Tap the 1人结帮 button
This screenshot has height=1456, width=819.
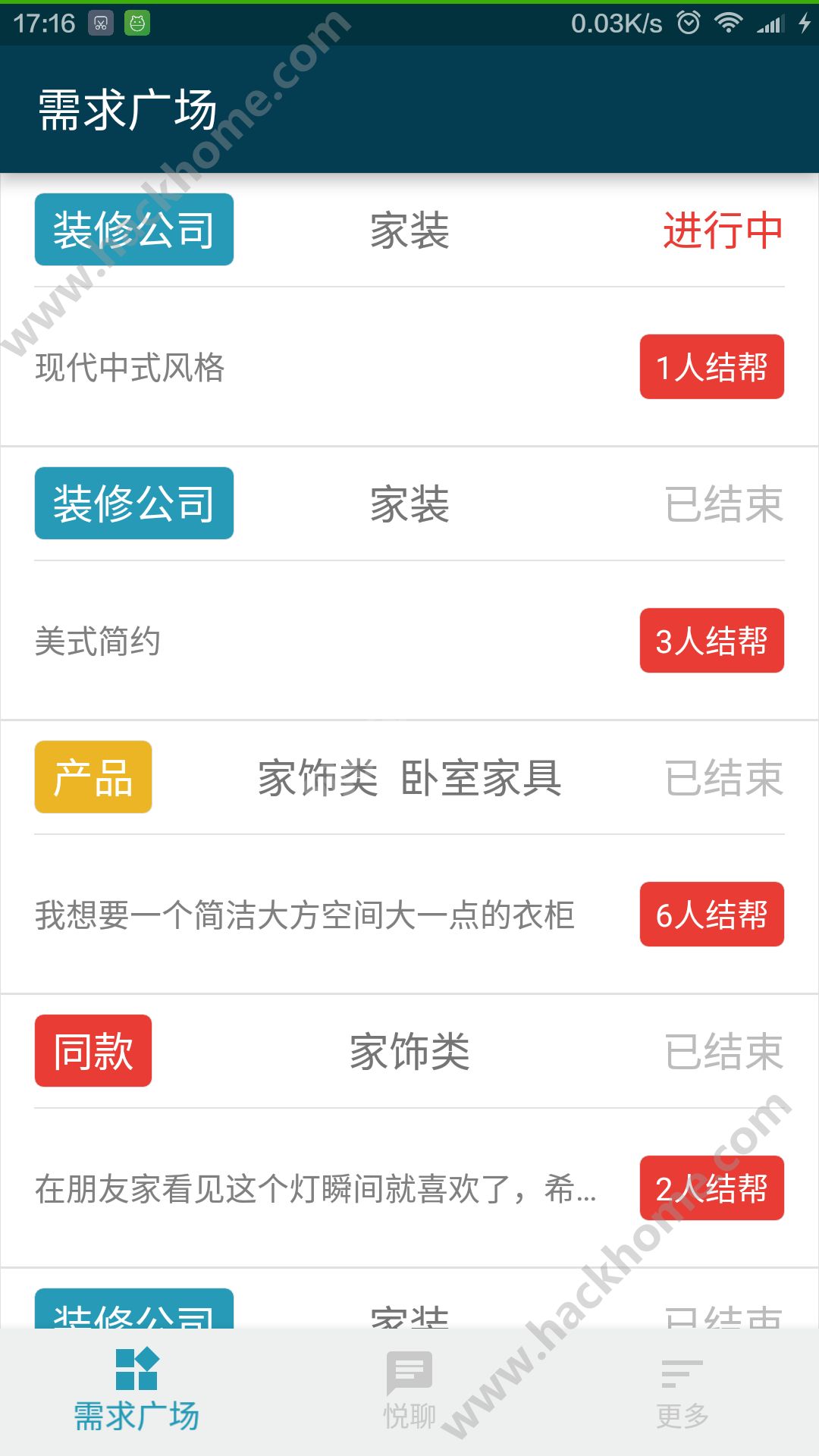tap(711, 367)
